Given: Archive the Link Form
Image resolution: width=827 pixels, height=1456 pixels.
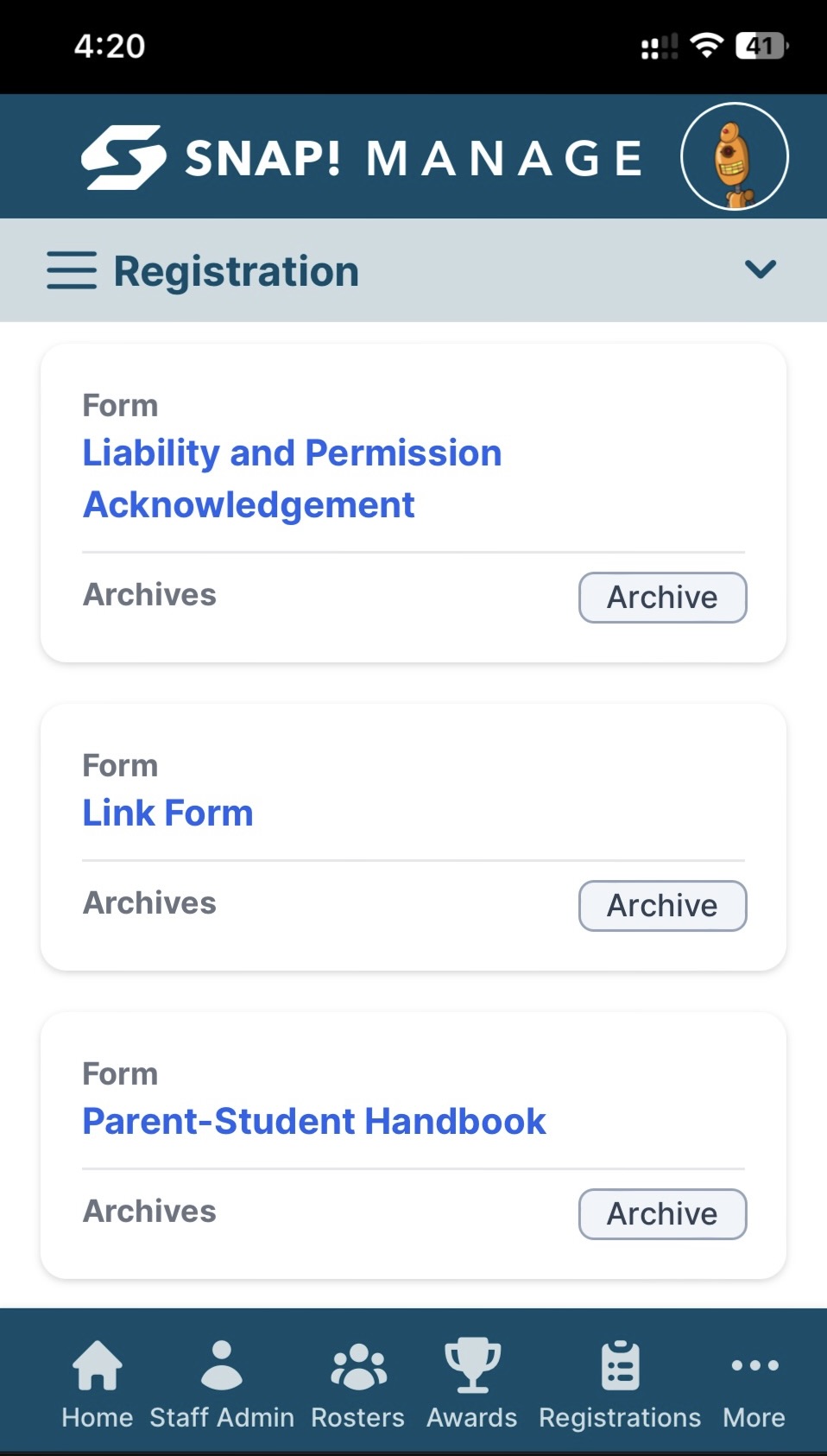Looking at the screenshot, I should coord(661,905).
